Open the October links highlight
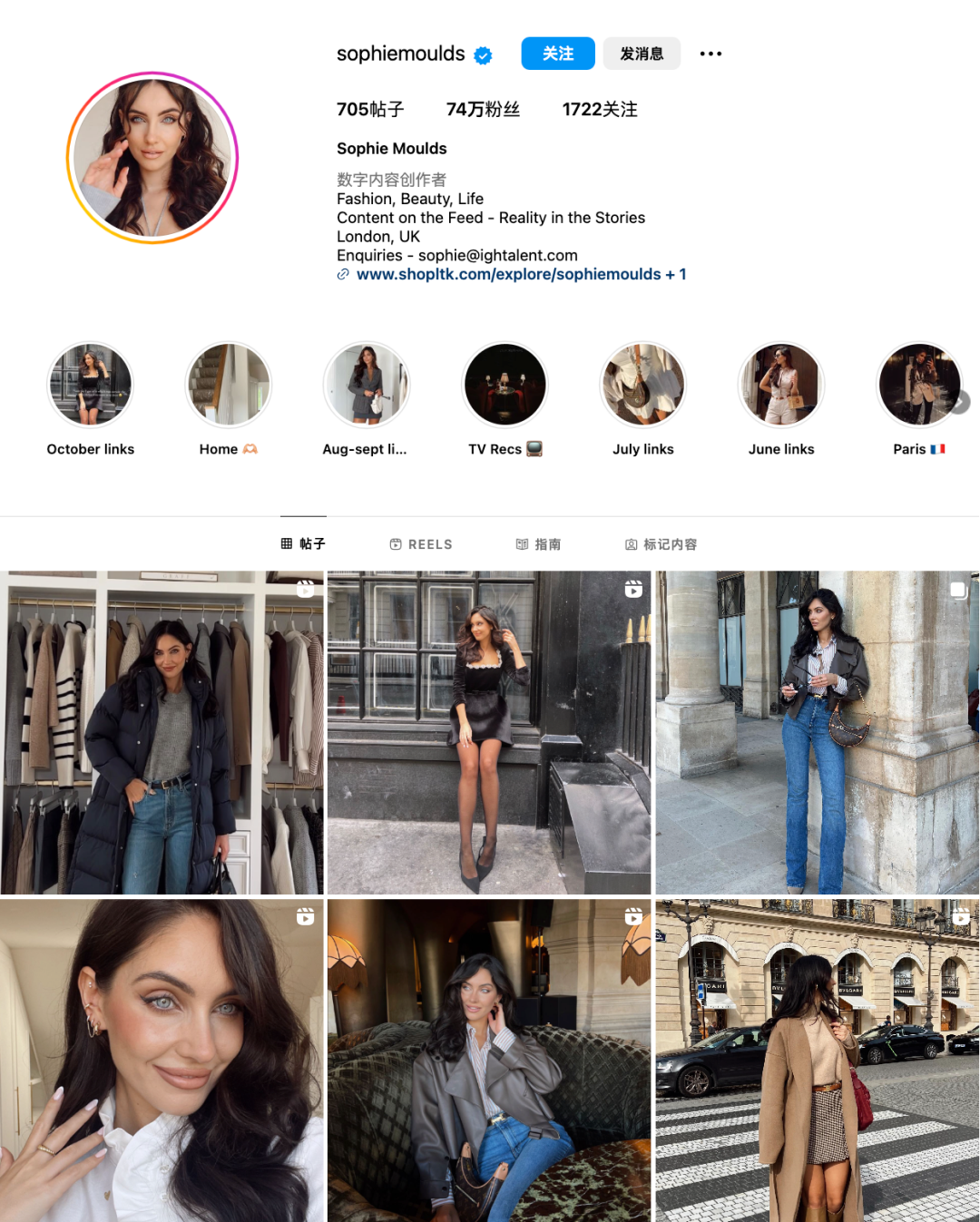This screenshot has width=980, height=1222. pyautogui.click(x=90, y=385)
